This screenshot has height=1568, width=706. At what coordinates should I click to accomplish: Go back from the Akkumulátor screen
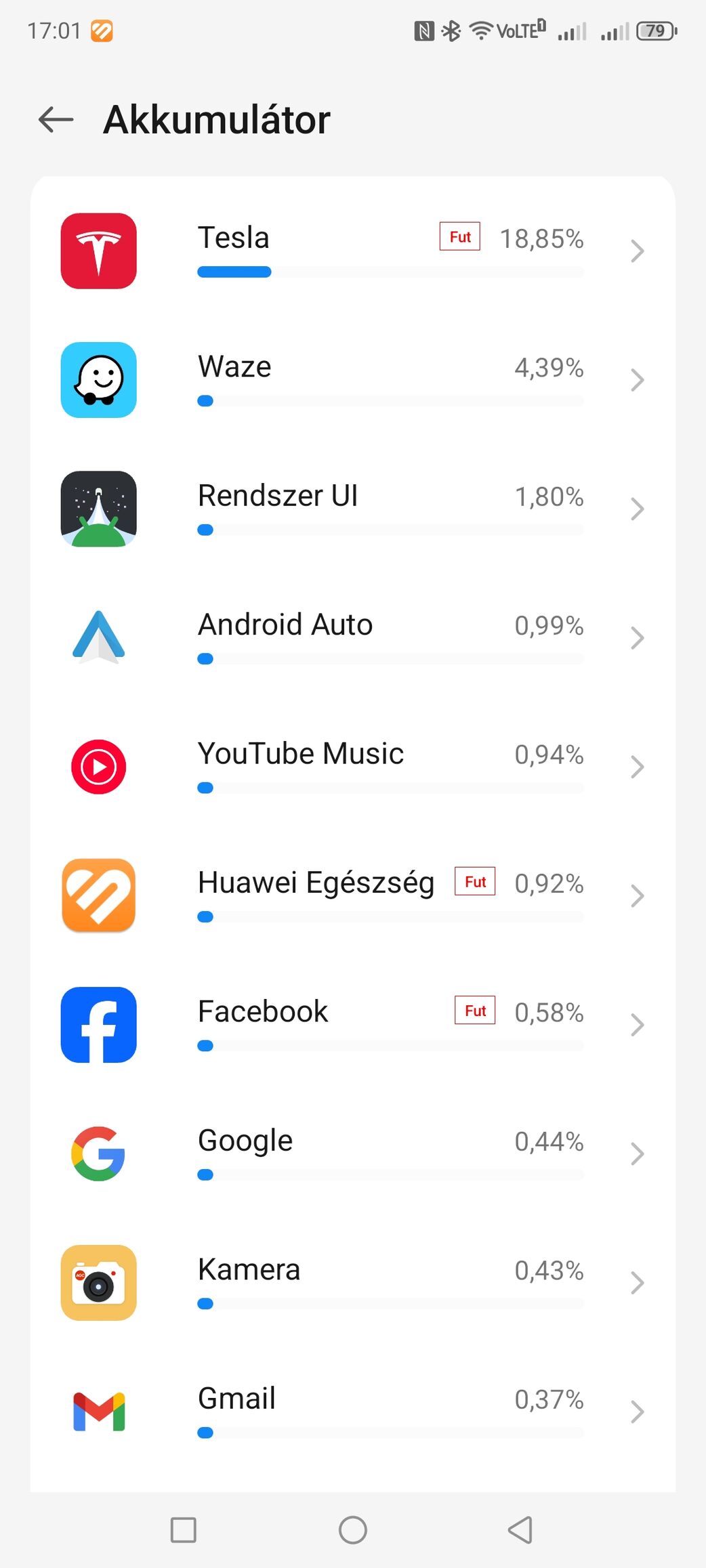click(56, 120)
